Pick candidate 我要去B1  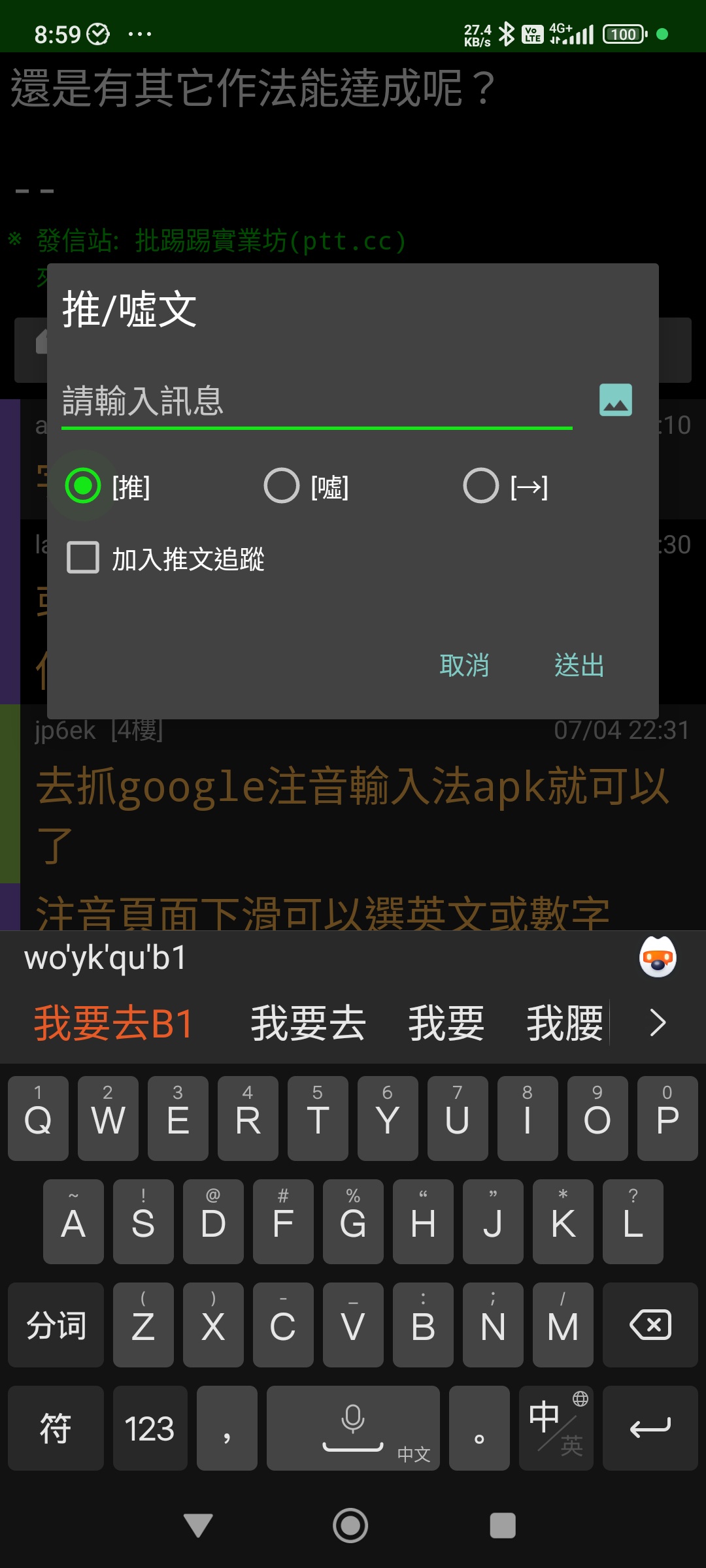(x=114, y=1023)
